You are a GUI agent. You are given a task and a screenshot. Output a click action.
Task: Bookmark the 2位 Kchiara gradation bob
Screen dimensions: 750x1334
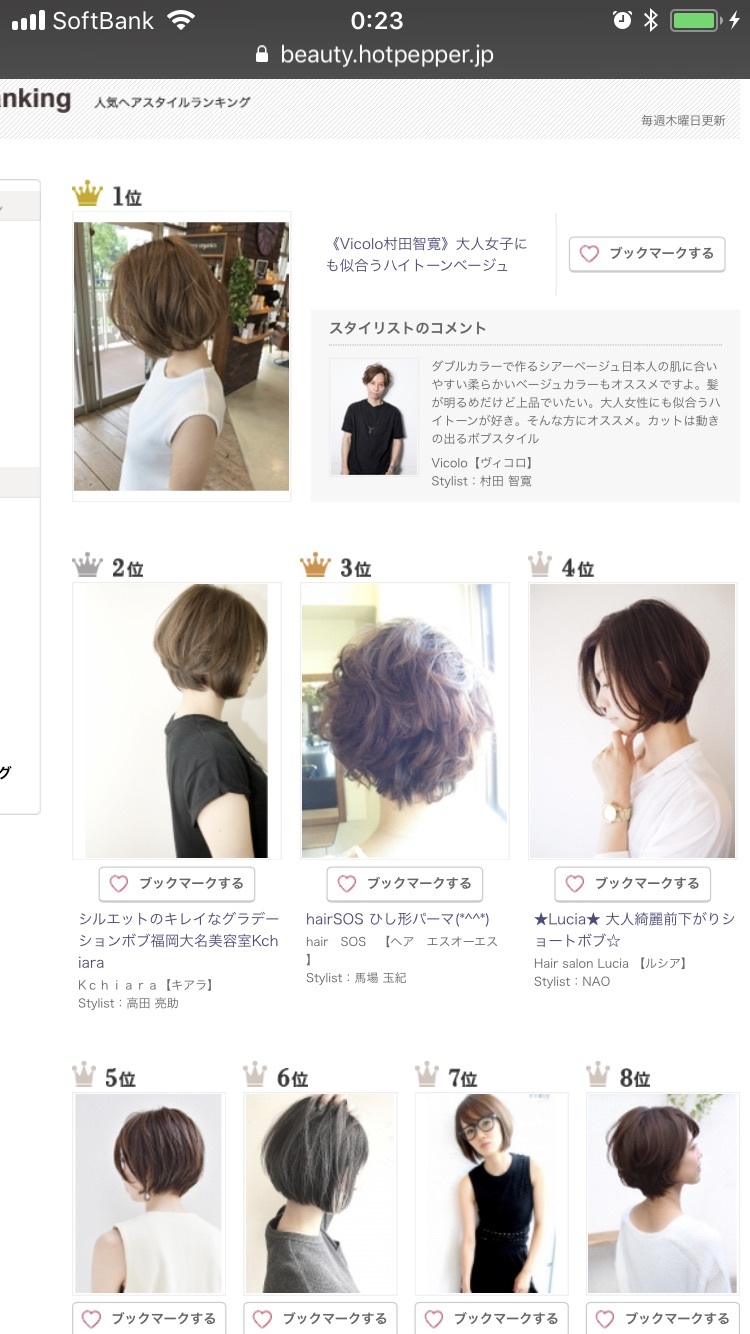(177, 884)
